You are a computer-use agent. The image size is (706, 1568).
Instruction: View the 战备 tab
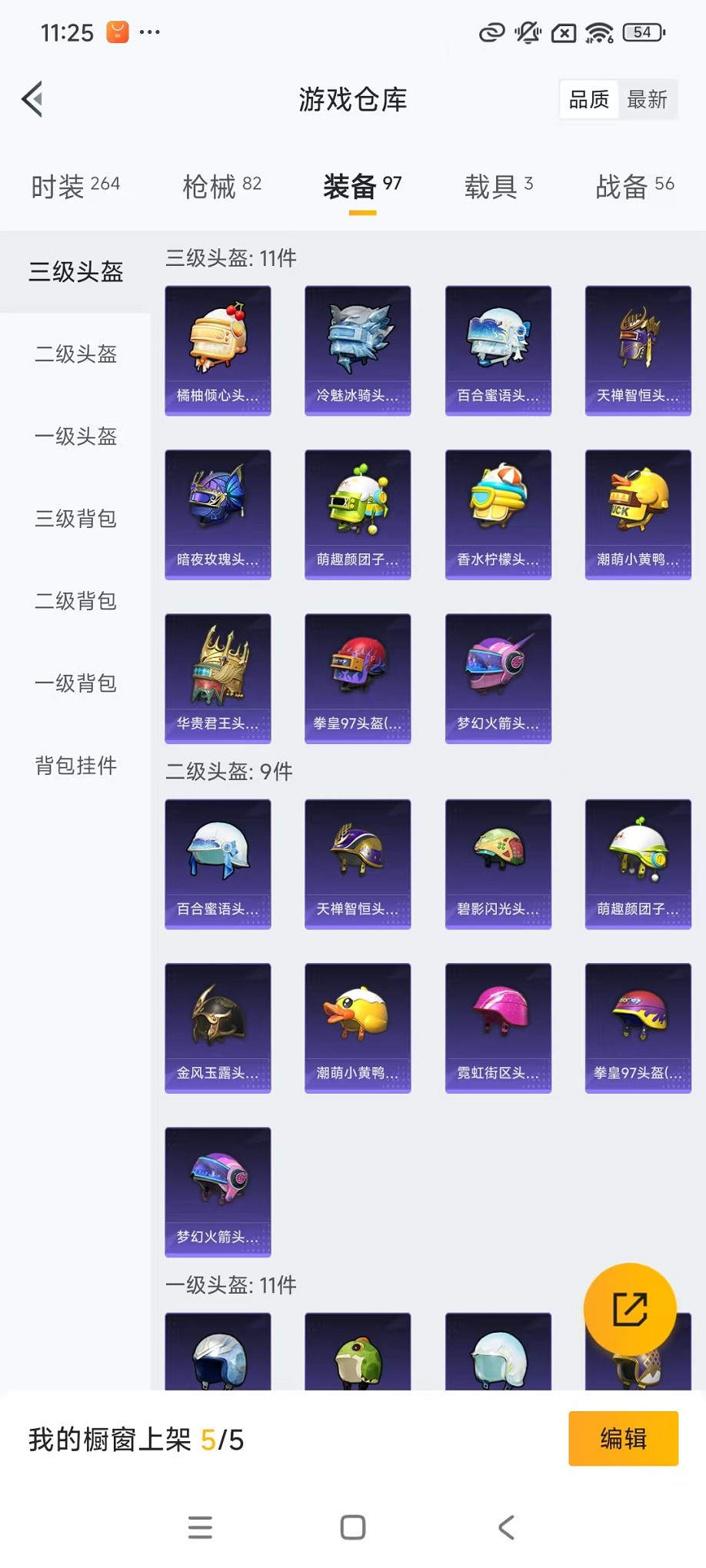point(634,186)
